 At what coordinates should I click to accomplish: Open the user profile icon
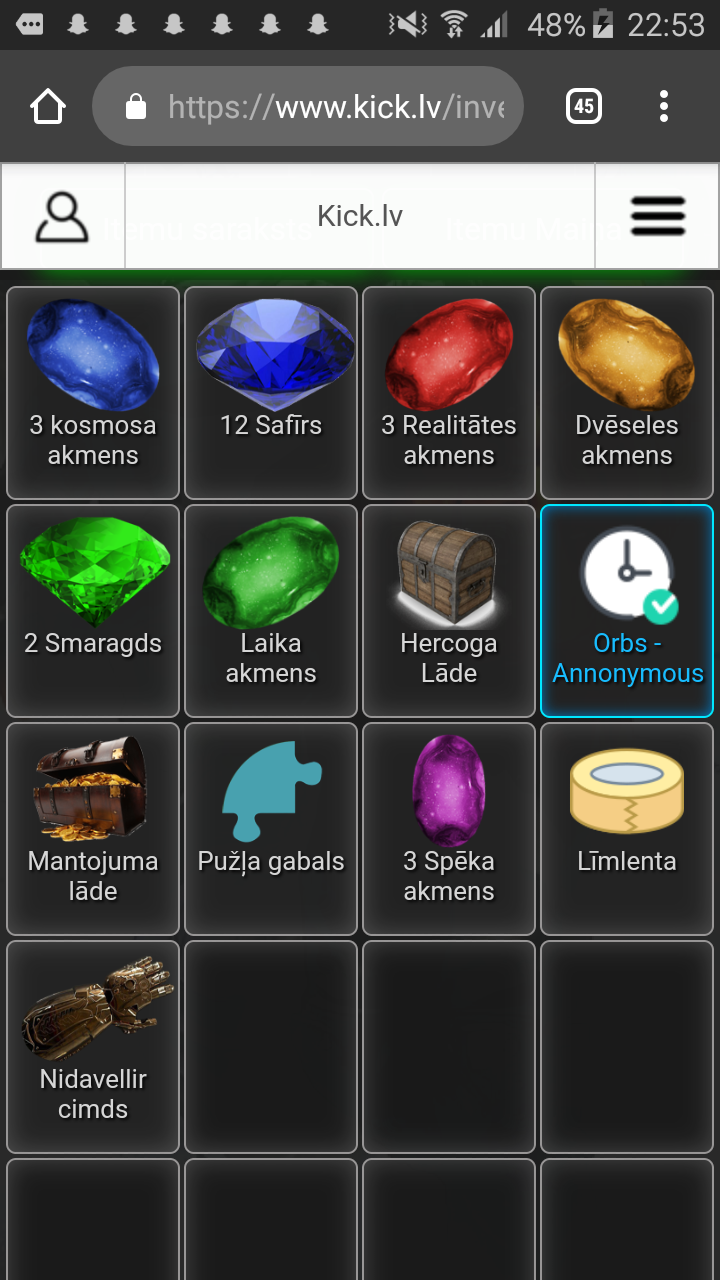[62, 217]
